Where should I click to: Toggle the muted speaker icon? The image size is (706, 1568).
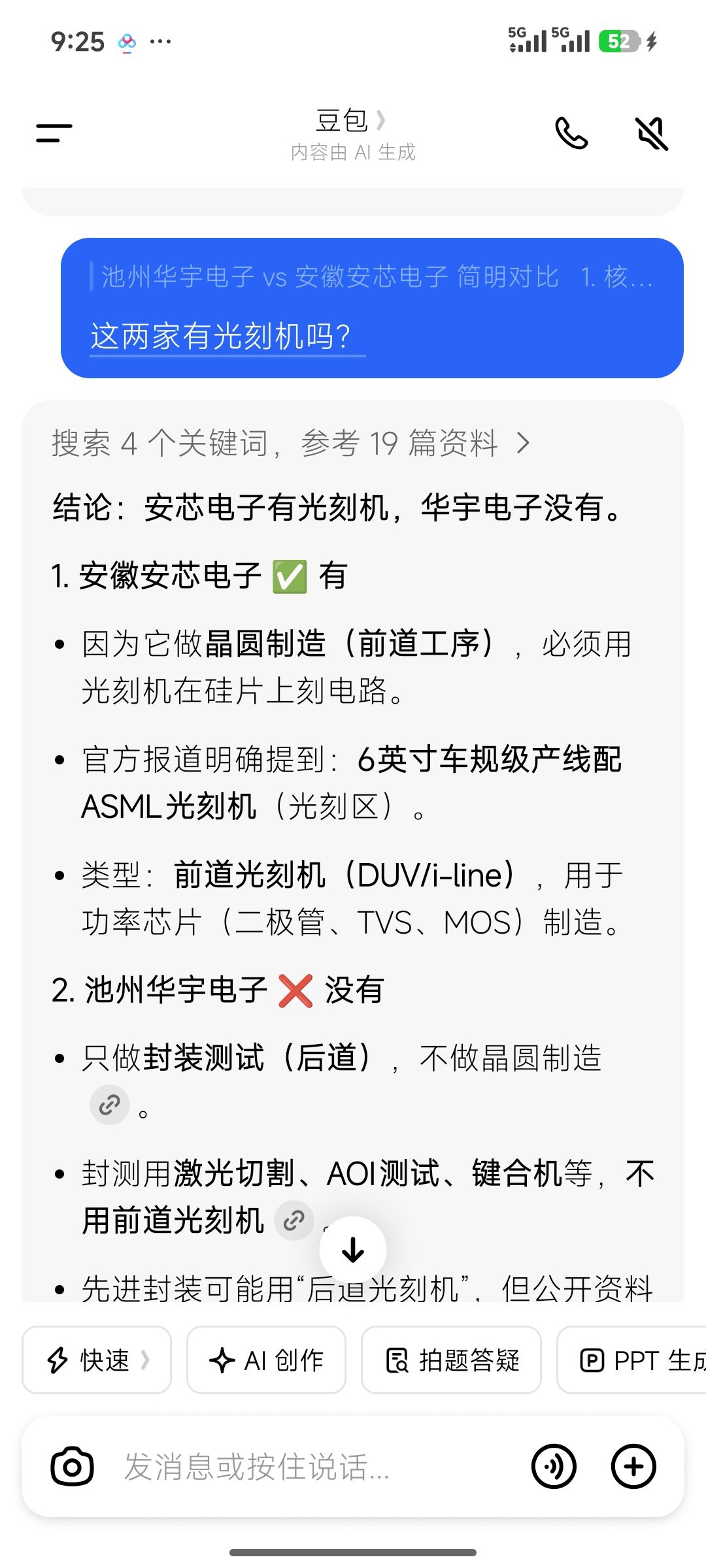652,133
